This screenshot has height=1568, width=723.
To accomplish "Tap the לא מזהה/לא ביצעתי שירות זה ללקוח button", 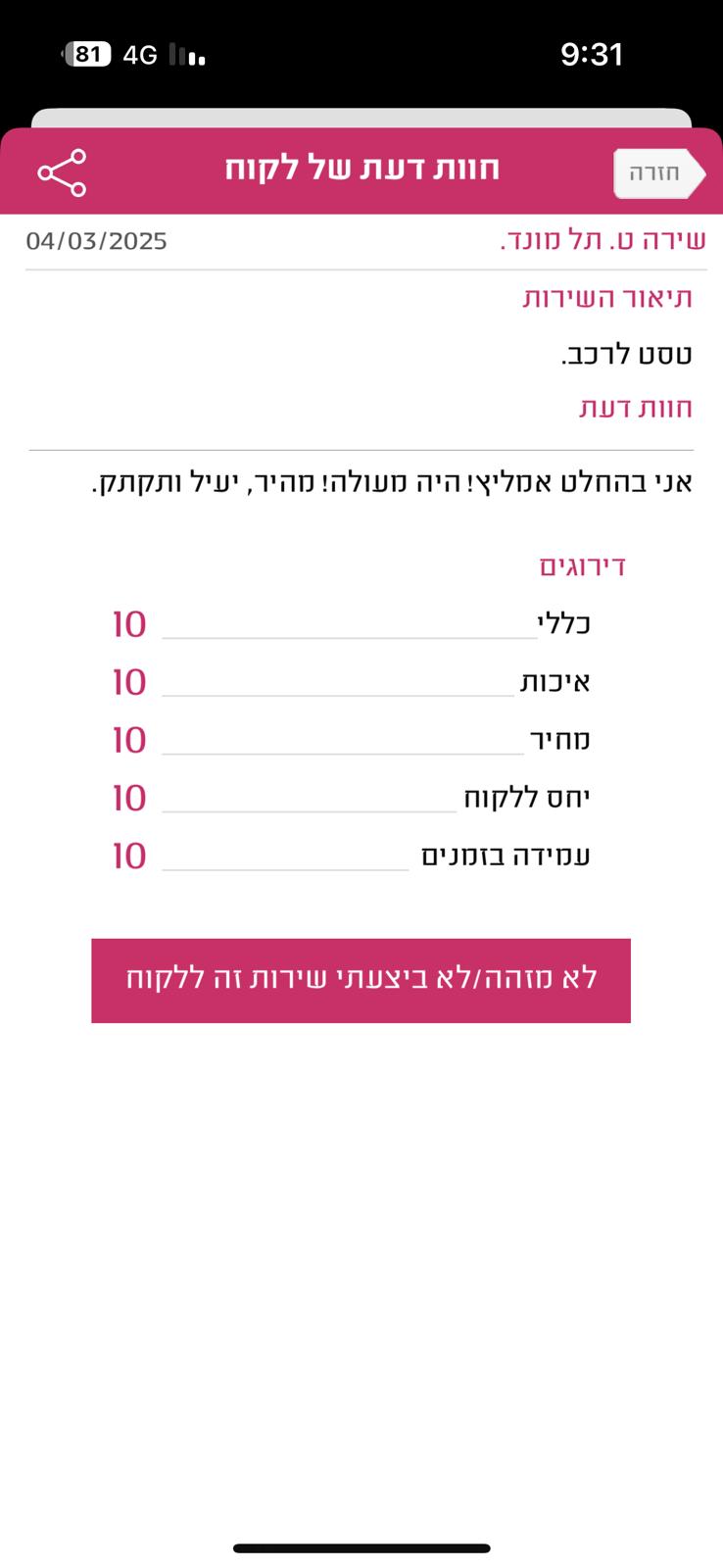I will (x=361, y=980).
